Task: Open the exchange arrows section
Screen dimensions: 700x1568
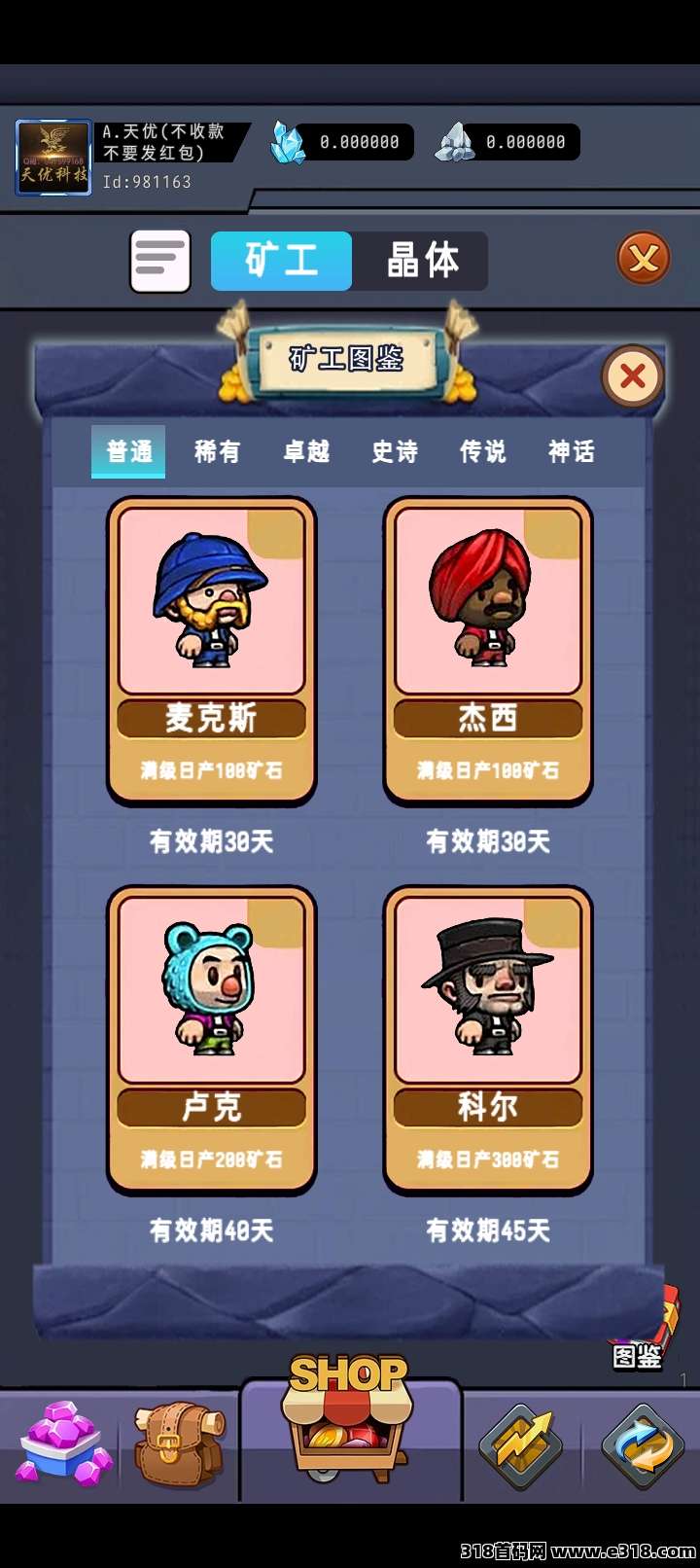Action: 642,1445
